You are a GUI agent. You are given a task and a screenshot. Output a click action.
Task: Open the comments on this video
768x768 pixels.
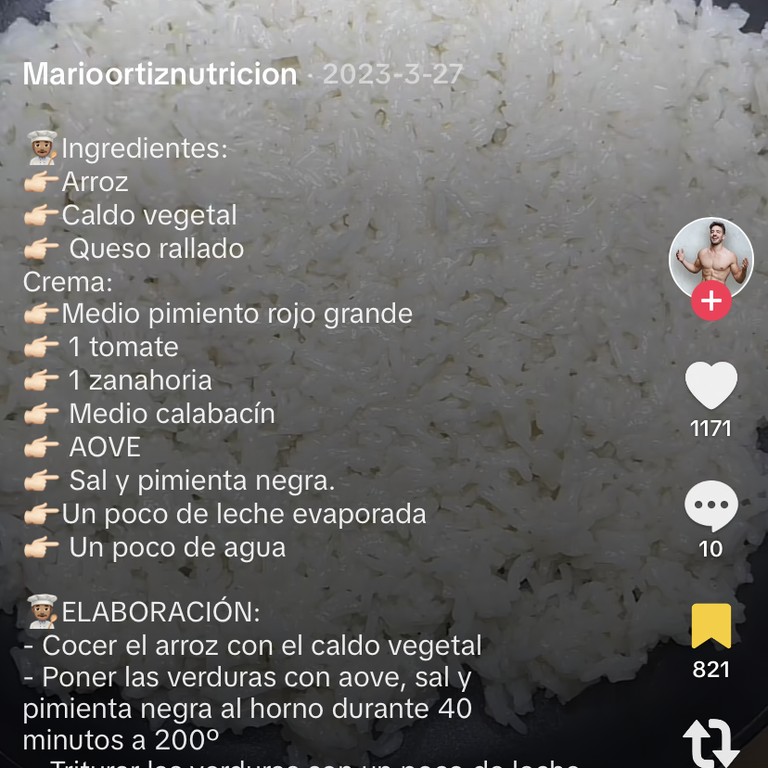pos(711,506)
